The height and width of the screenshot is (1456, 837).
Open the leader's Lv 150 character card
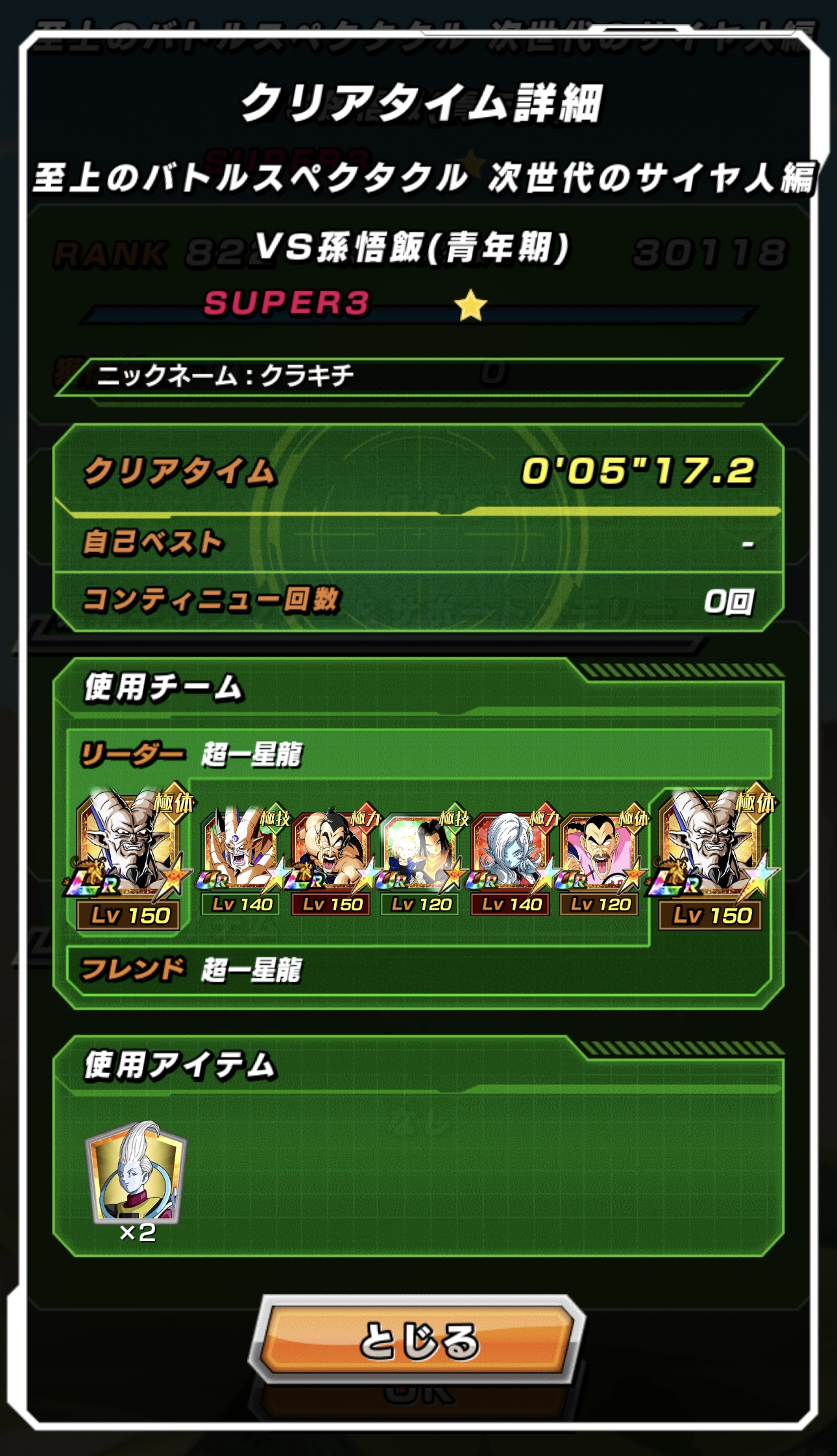(128, 858)
